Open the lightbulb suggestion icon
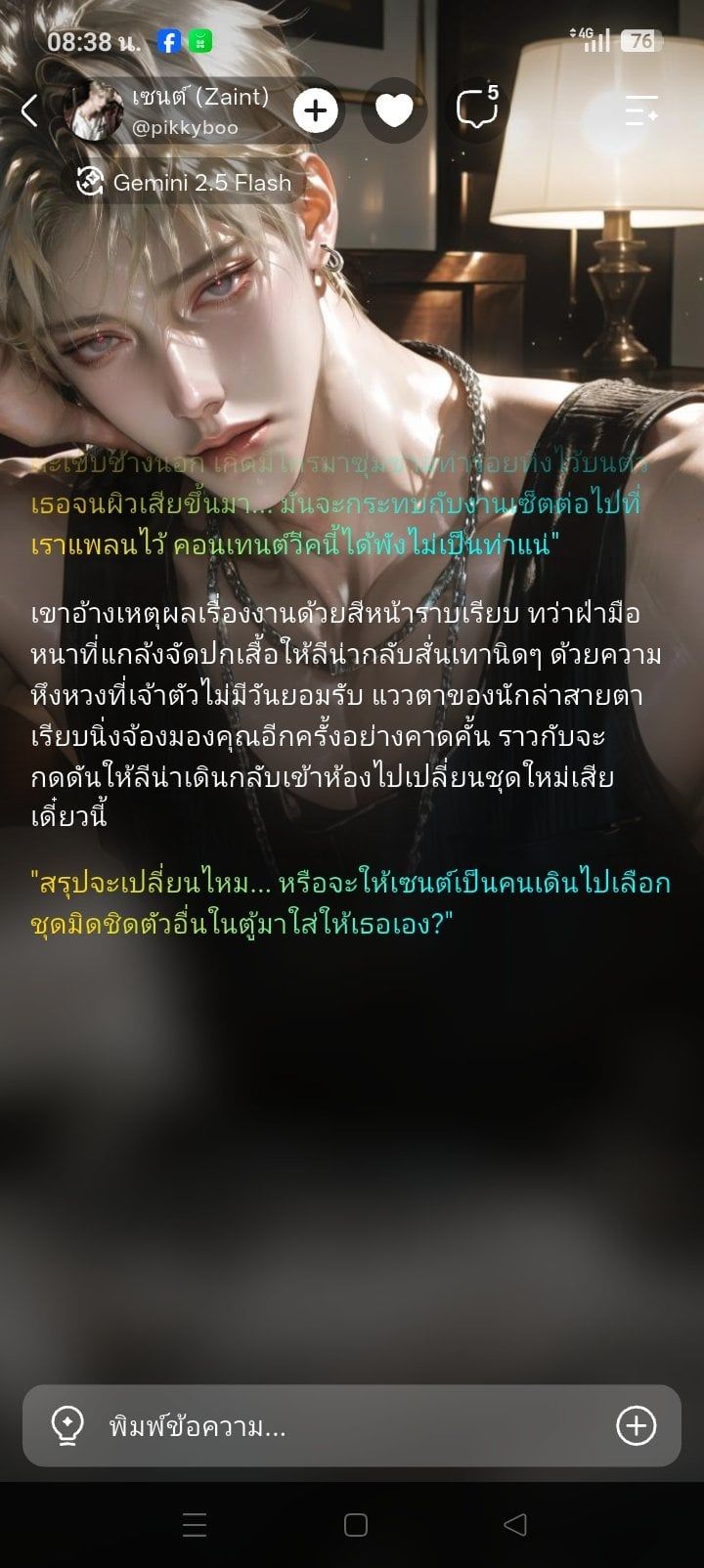This screenshot has height=1568, width=704. point(66,1426)
